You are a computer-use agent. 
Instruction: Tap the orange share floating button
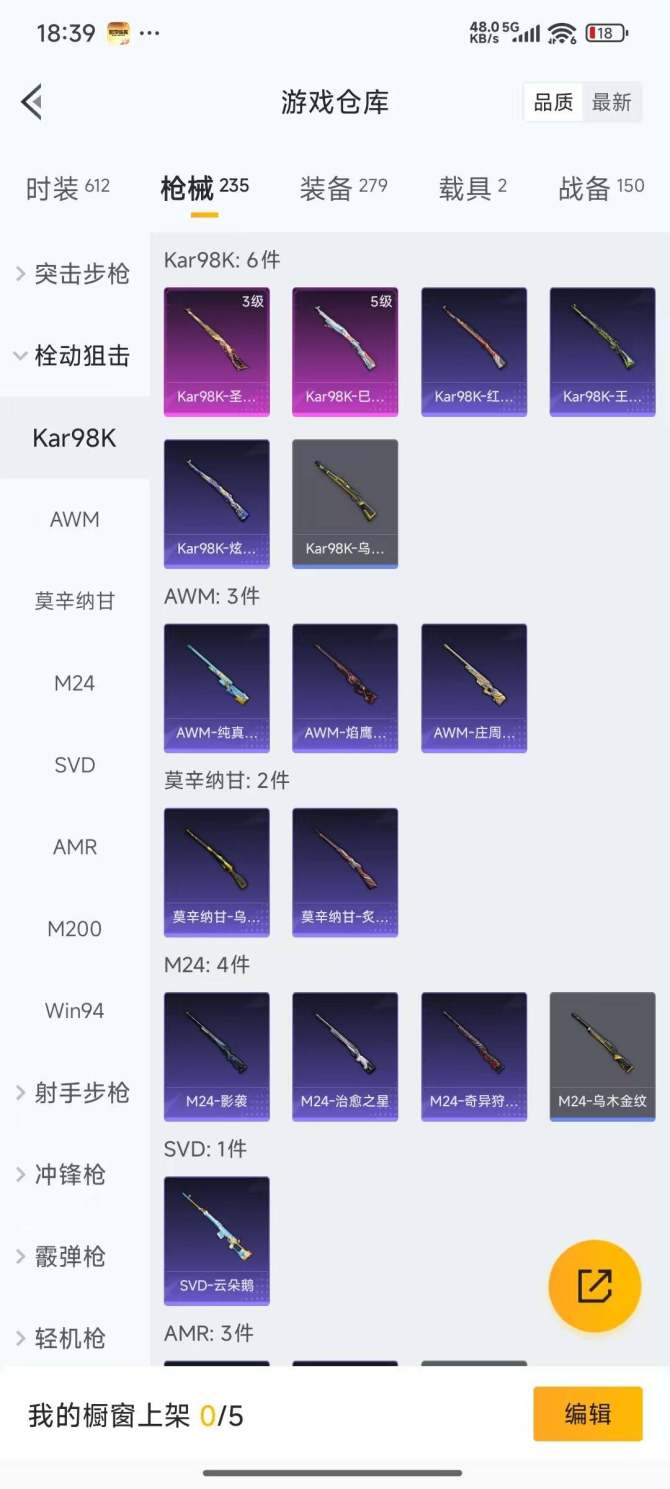595,1286
